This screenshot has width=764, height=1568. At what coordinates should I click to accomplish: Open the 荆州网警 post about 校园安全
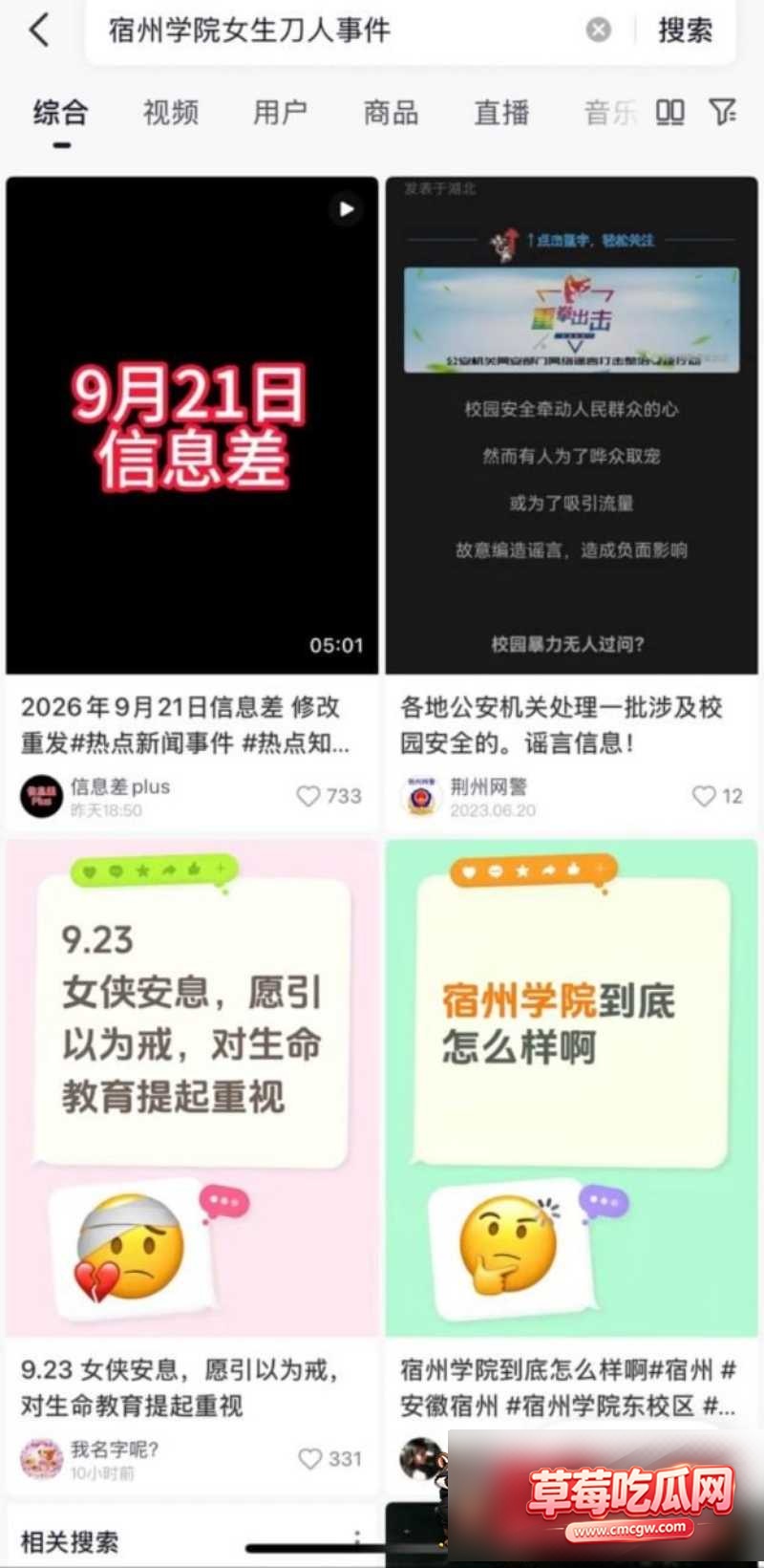(571, 425)
